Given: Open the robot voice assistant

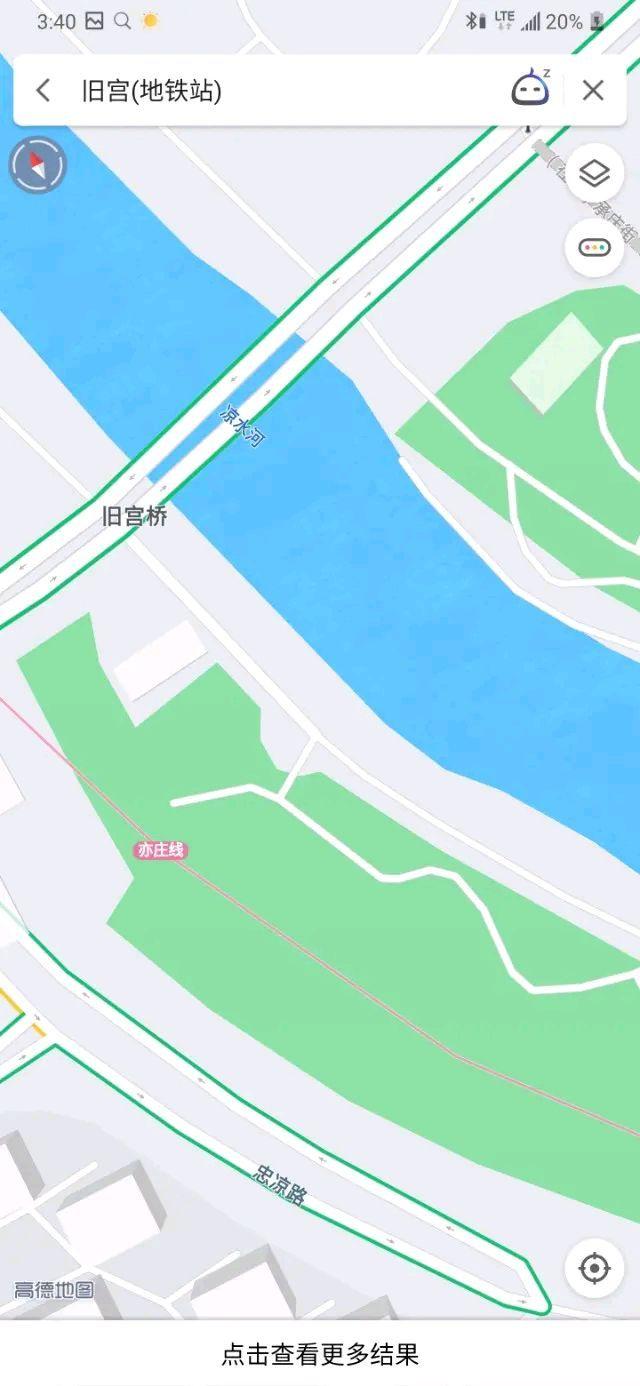Looking at the screenshot, I should (x=531, y=90).
